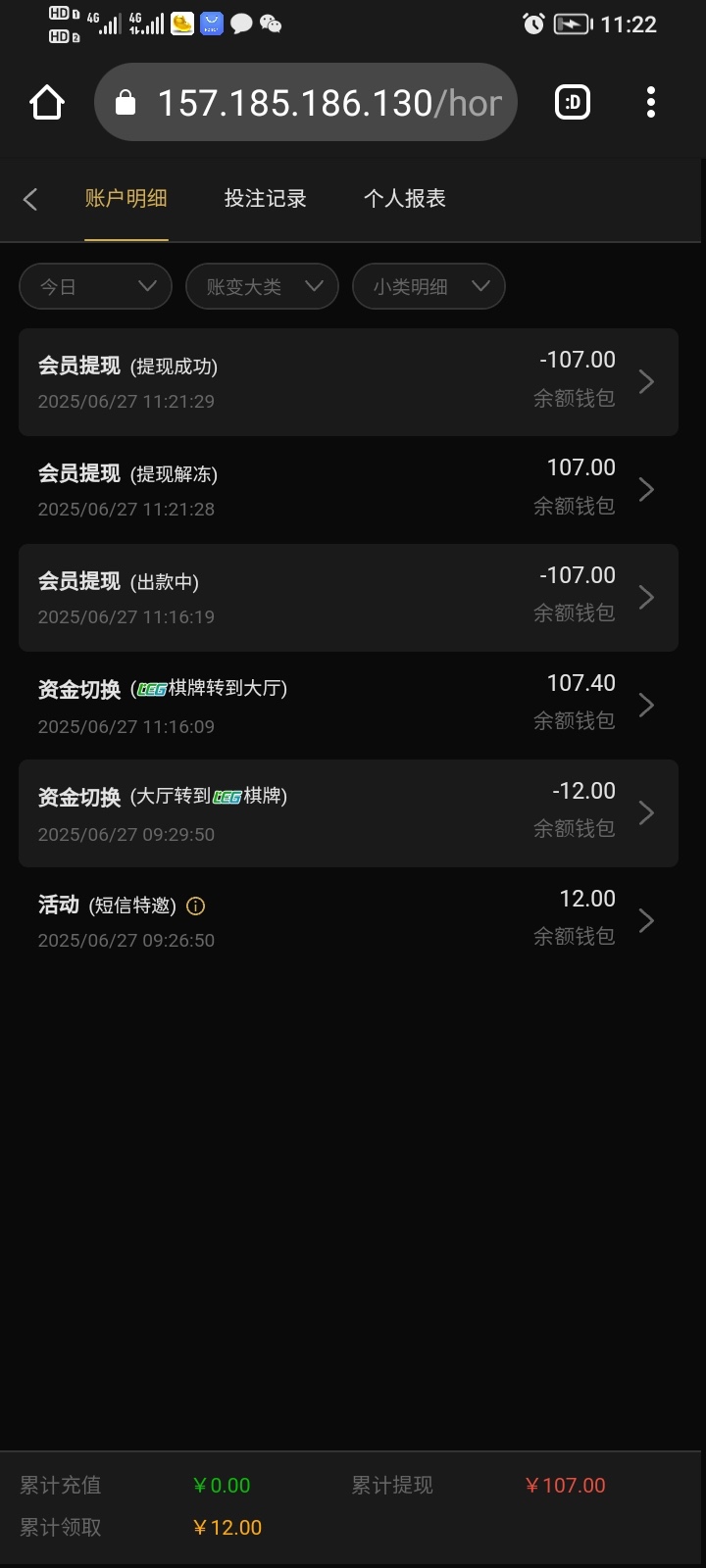This screenshot has height=1568, width=706.
Task: Click the info icon next to 短信特邀
Action: [x=194, y=906]
